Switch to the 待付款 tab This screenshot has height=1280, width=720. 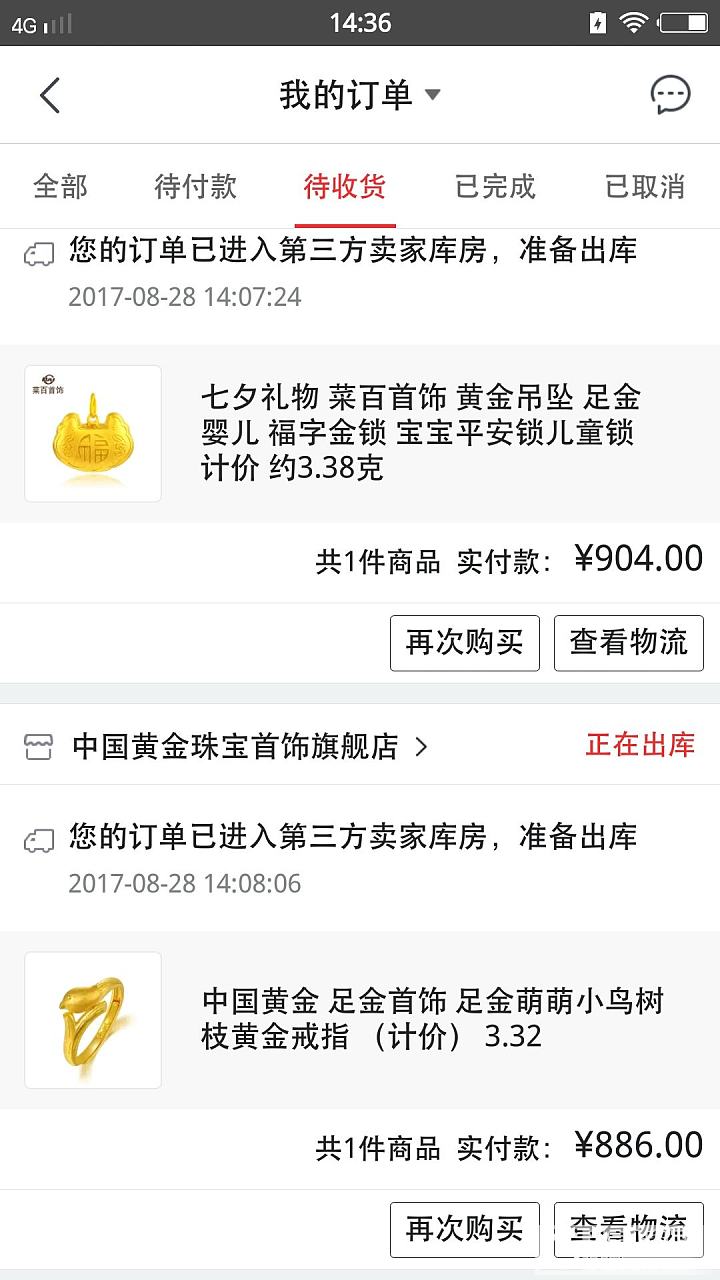195,186
